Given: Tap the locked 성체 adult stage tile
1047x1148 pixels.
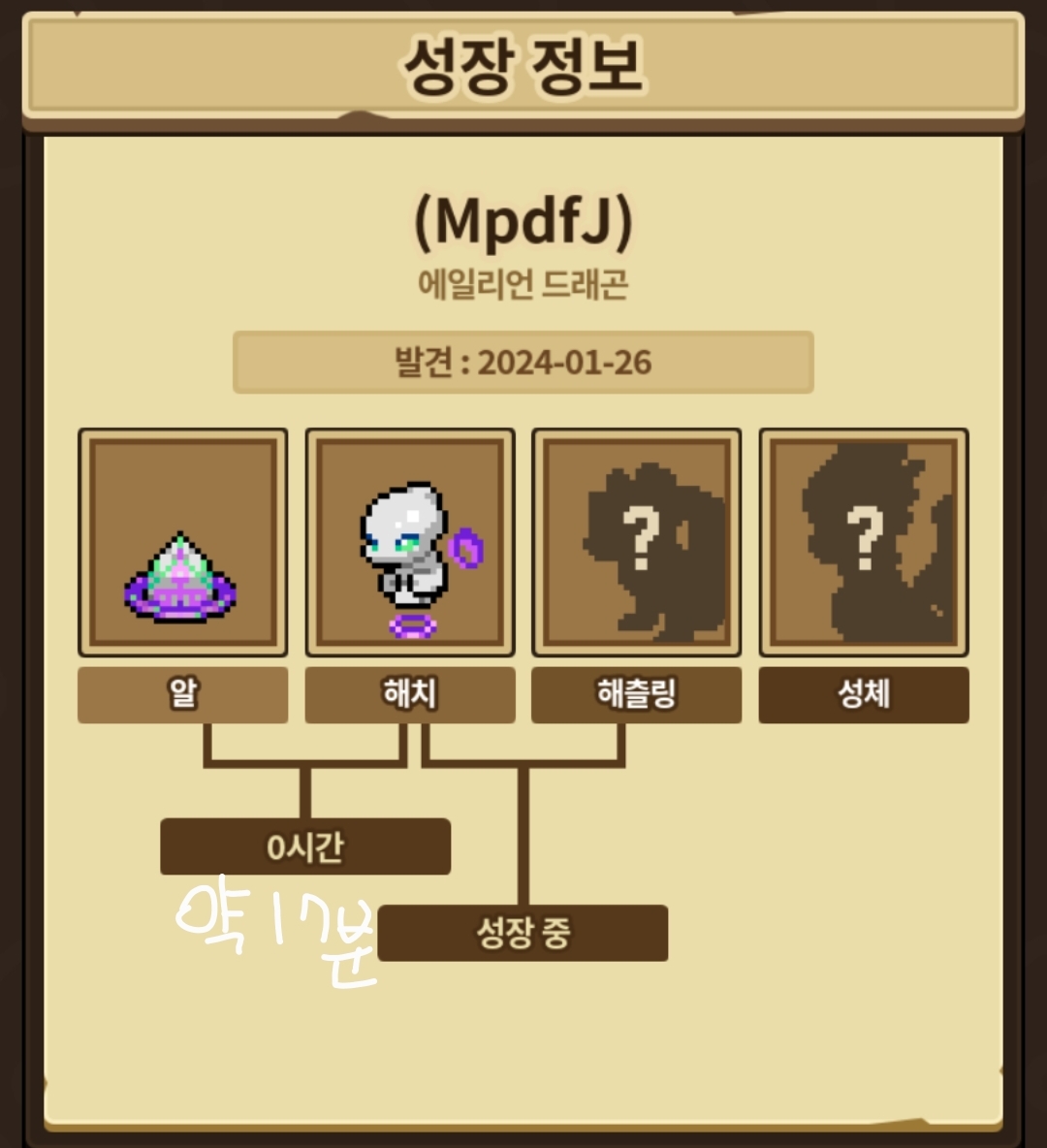Looking at the screenshot, I should click(x=864, y=542).
